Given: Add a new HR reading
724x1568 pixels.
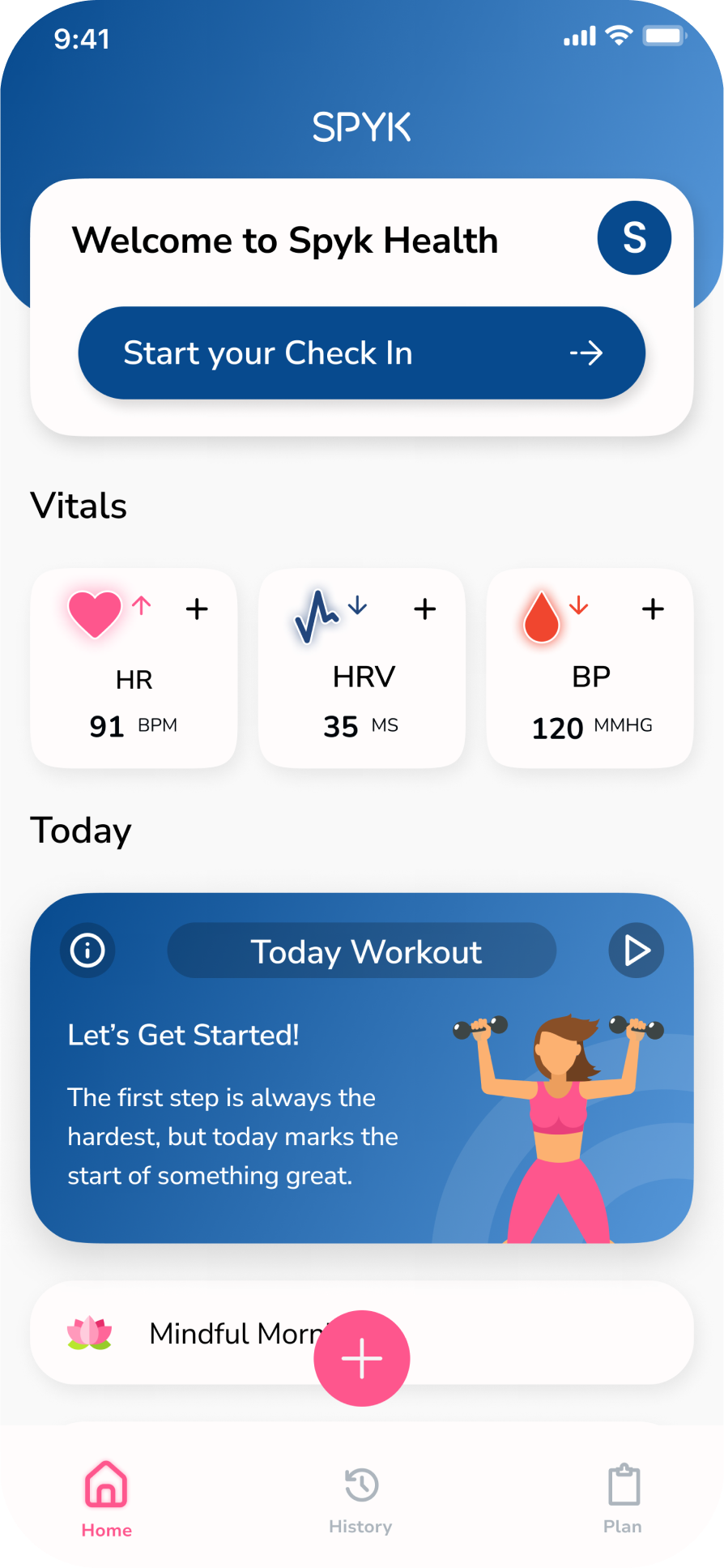Looking at the screenshot, I should (197, 609).
